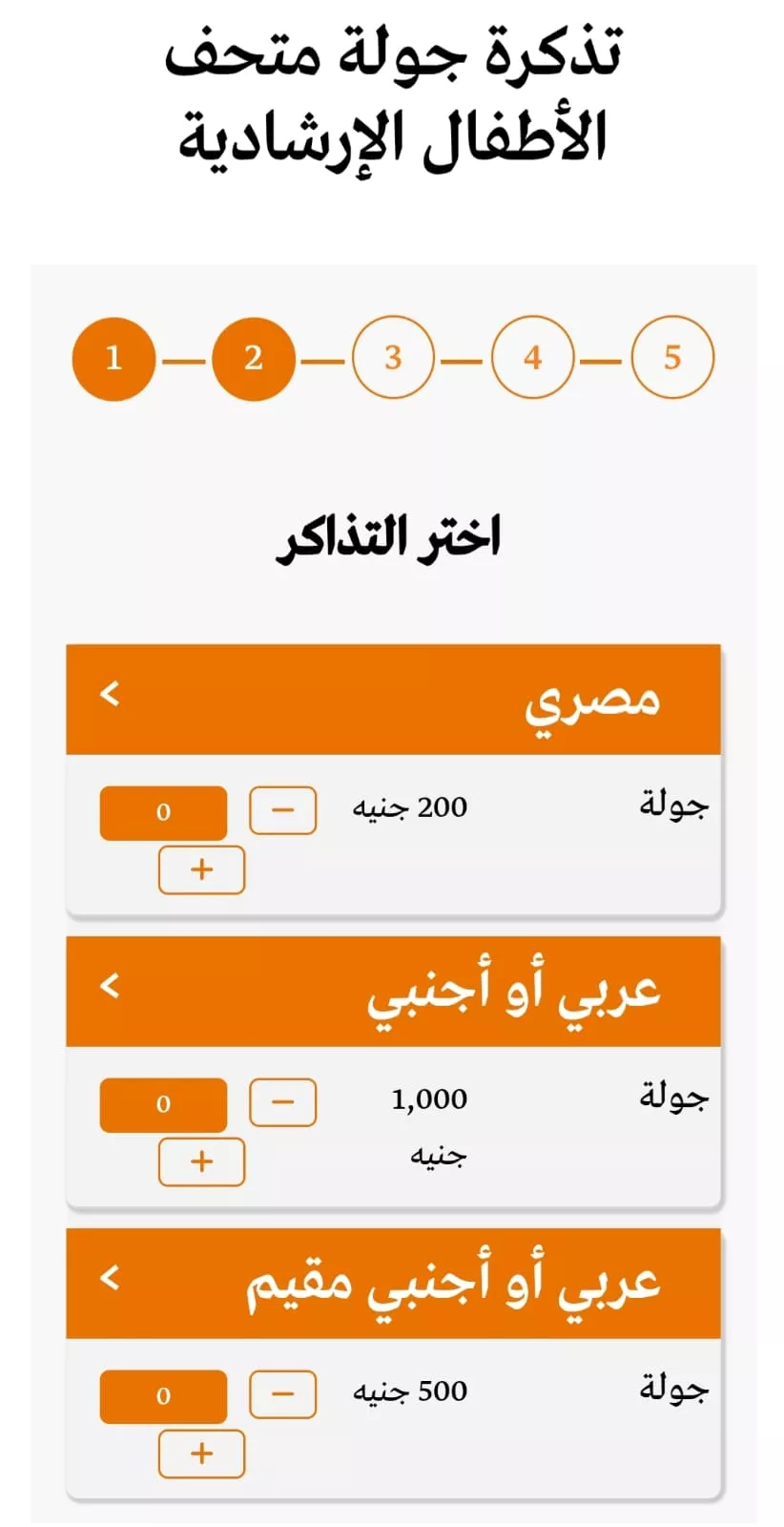Increase the مصري tour ticket count
The height and width of the screenshot is (1527, 784).
tap(201, 869)
